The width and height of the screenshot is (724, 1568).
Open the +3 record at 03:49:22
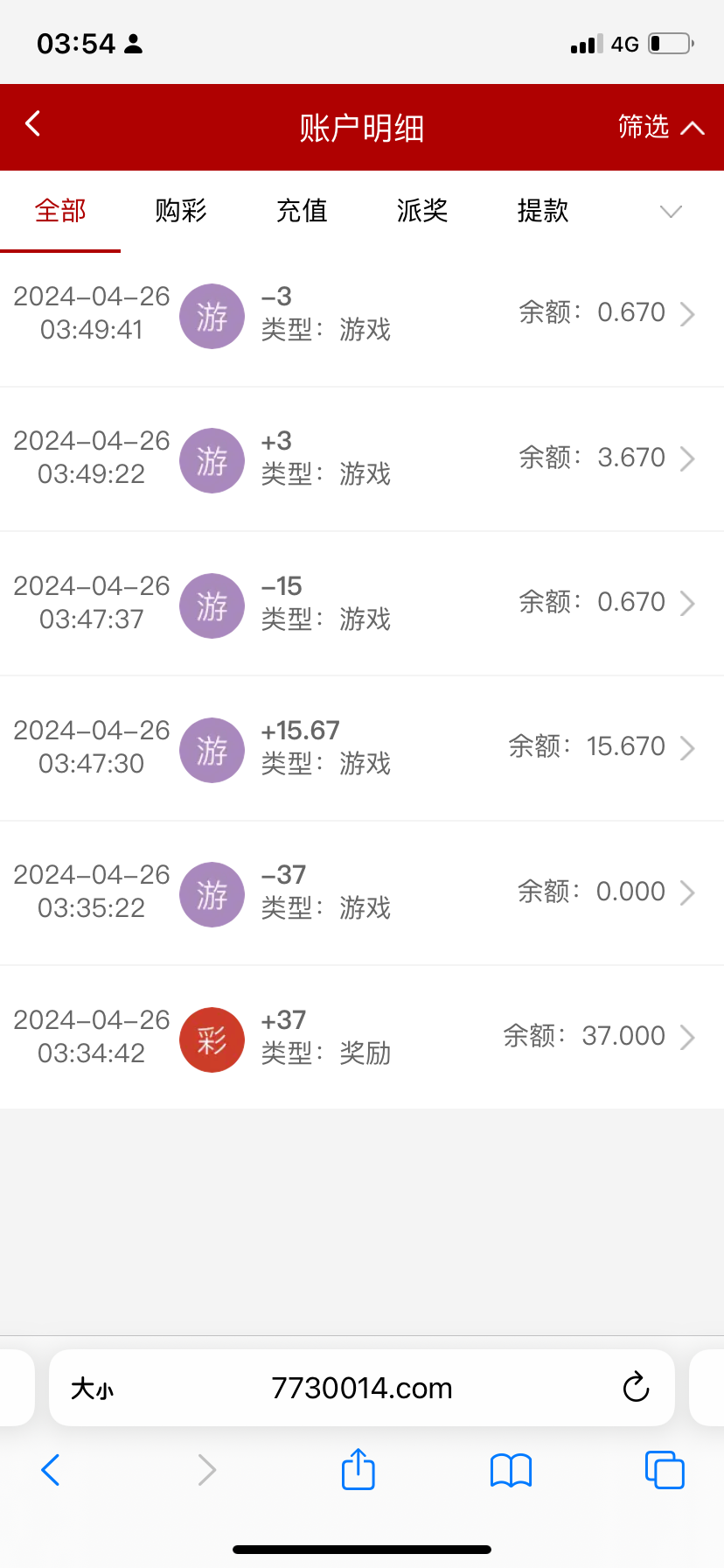point(362,458)
